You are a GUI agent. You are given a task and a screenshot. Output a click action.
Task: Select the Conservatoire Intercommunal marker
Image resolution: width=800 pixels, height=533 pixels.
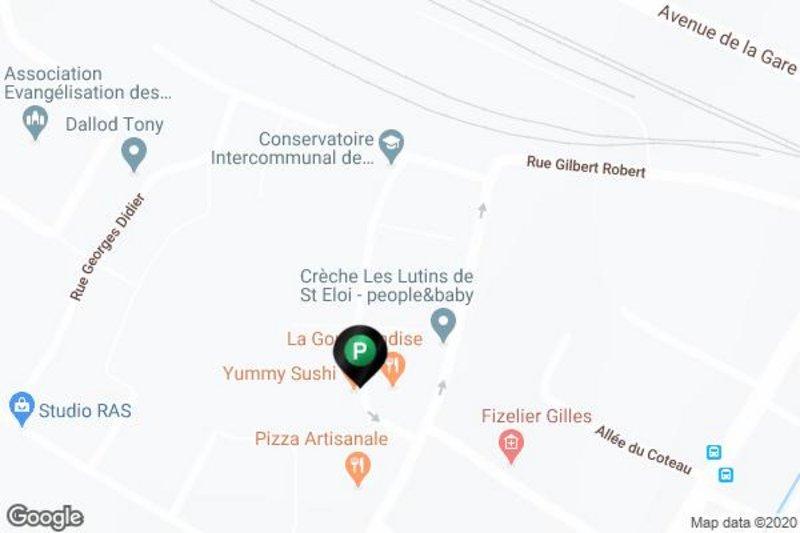click(x=392, y=144)
